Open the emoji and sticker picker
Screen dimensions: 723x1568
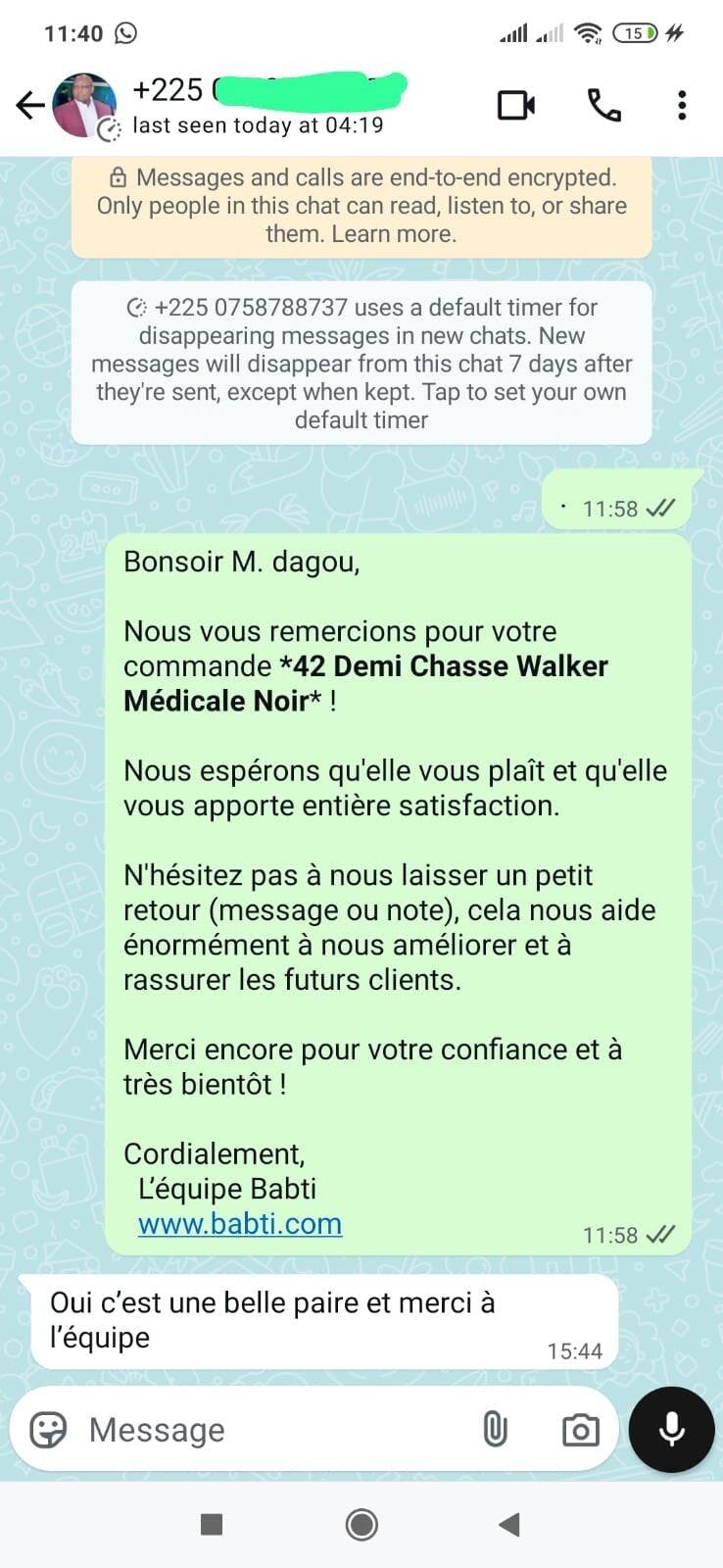[48, 1430]
